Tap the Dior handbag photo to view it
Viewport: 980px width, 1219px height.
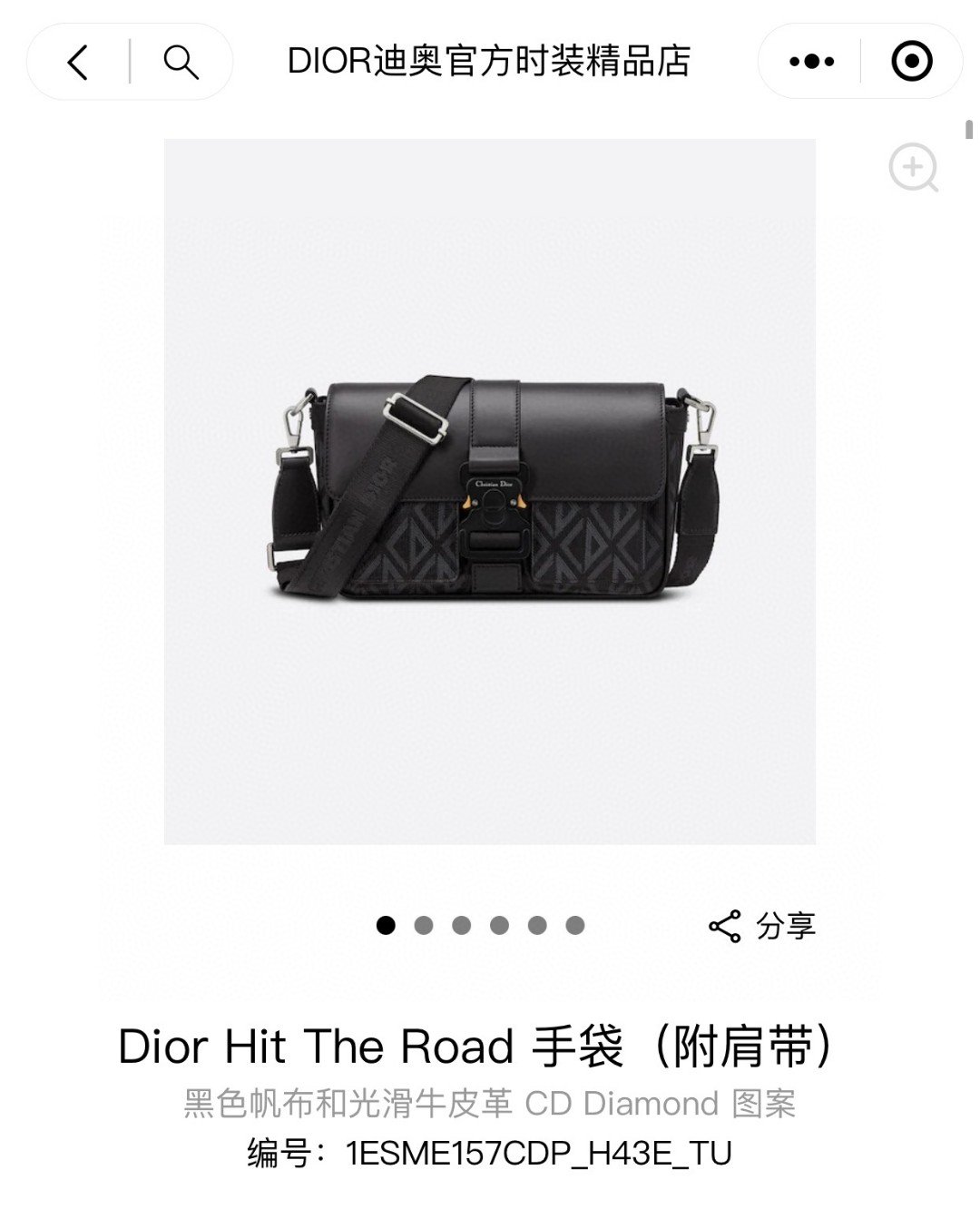pos(490,495)
